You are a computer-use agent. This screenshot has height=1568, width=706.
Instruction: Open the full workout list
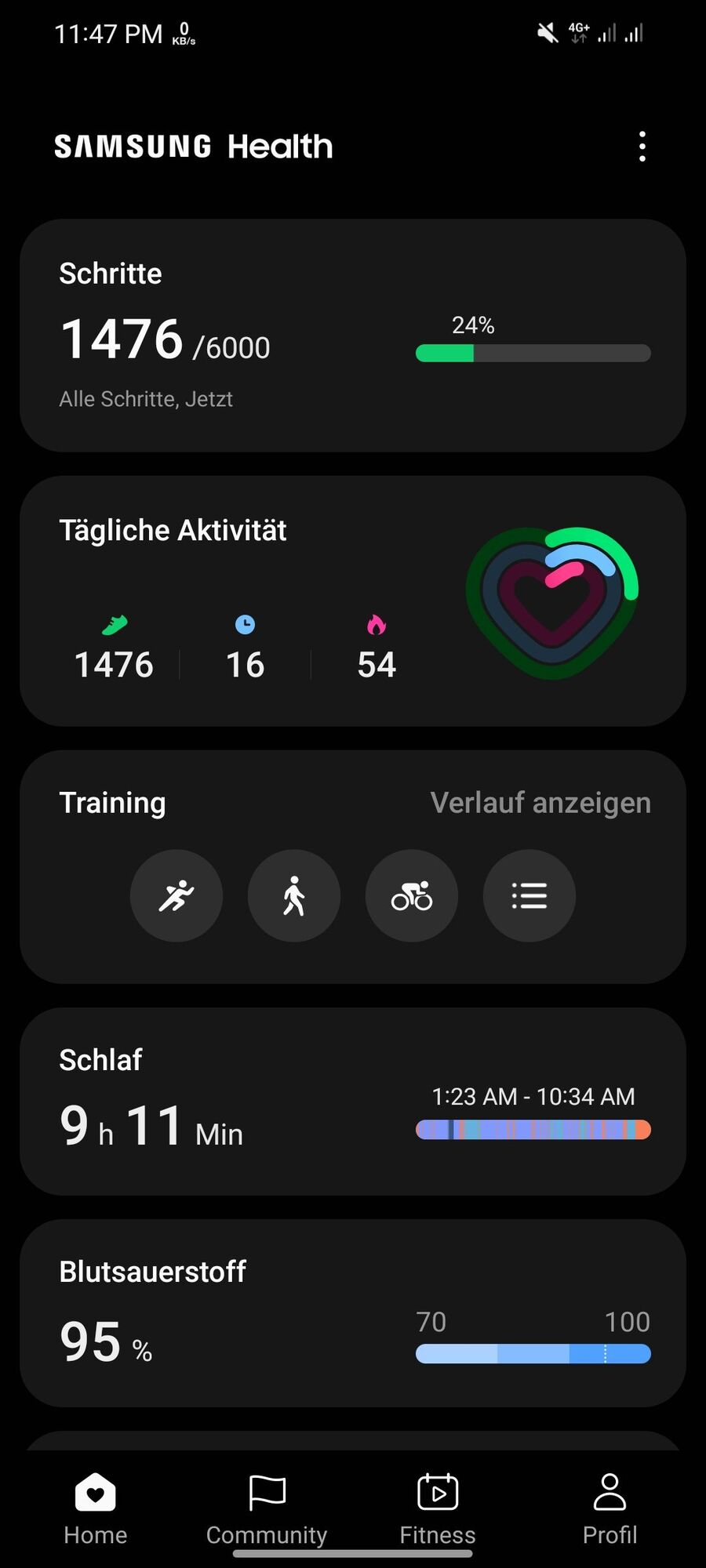point(529,895)
